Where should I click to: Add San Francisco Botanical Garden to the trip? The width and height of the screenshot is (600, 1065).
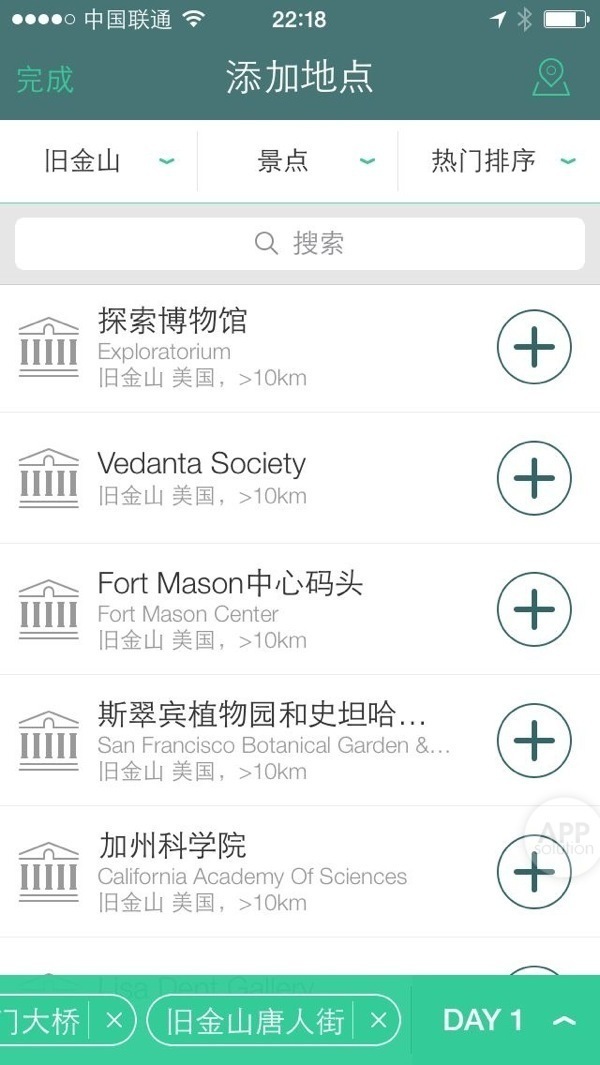coord(534,740)
